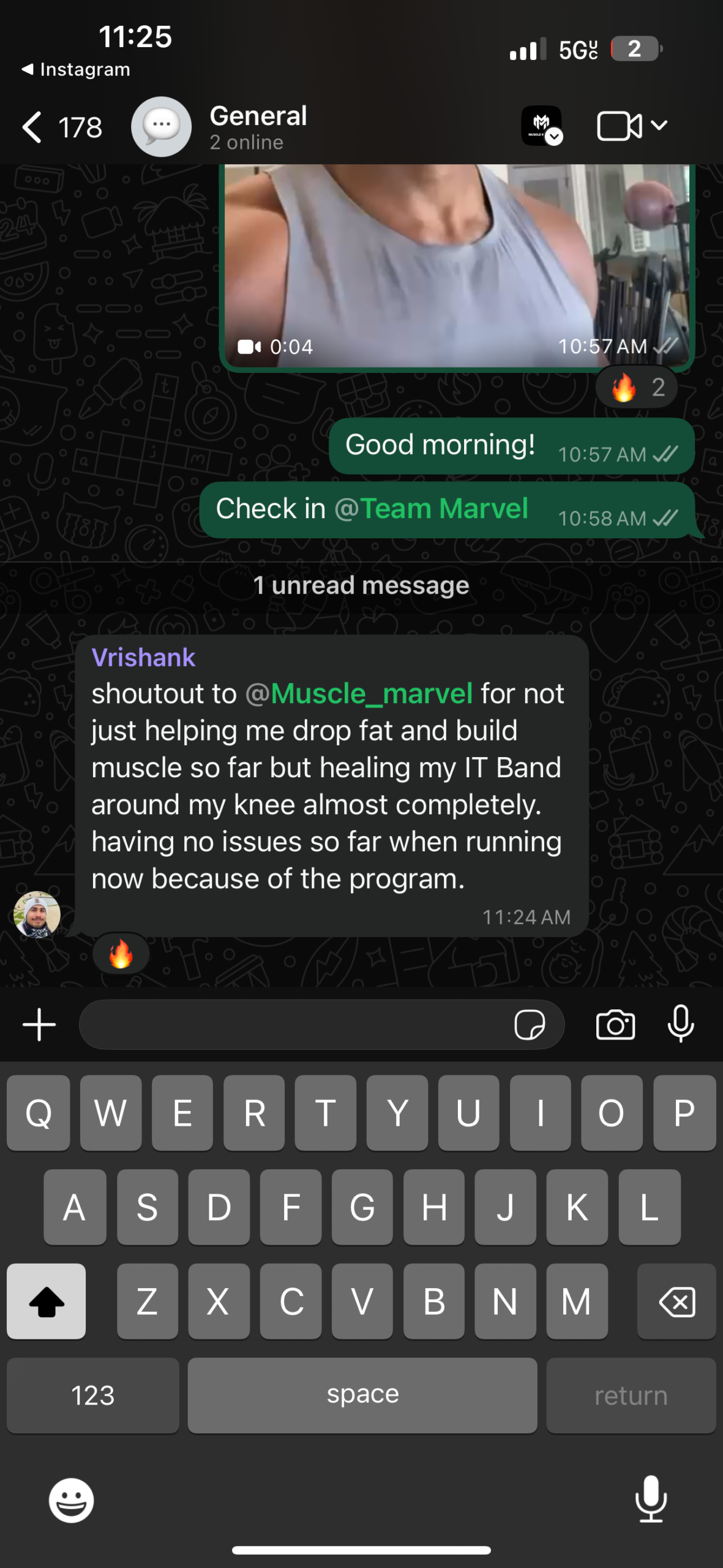
Task: Return to Instagram via the status bar link
Action: click(77, 70)
